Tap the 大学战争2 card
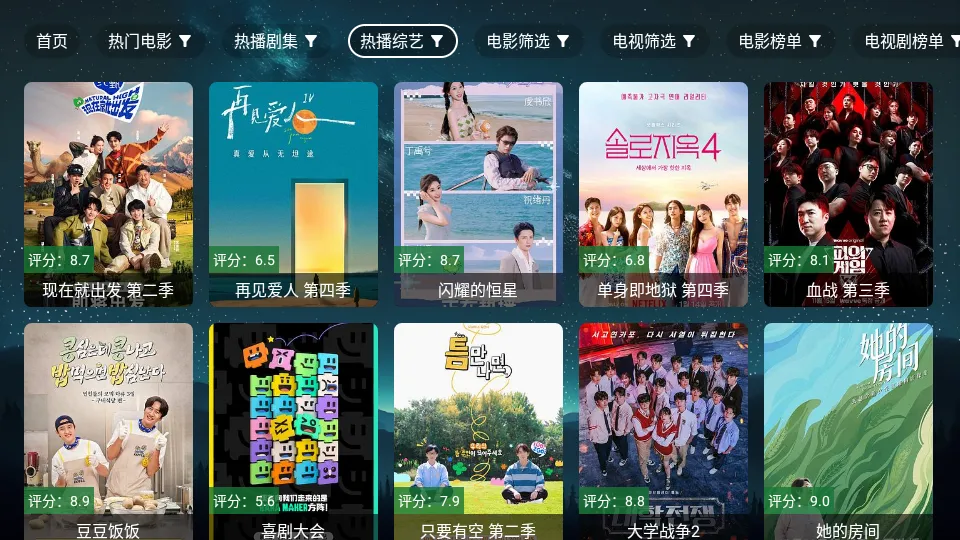The image size is (960, 540). [x=663, y=430]
